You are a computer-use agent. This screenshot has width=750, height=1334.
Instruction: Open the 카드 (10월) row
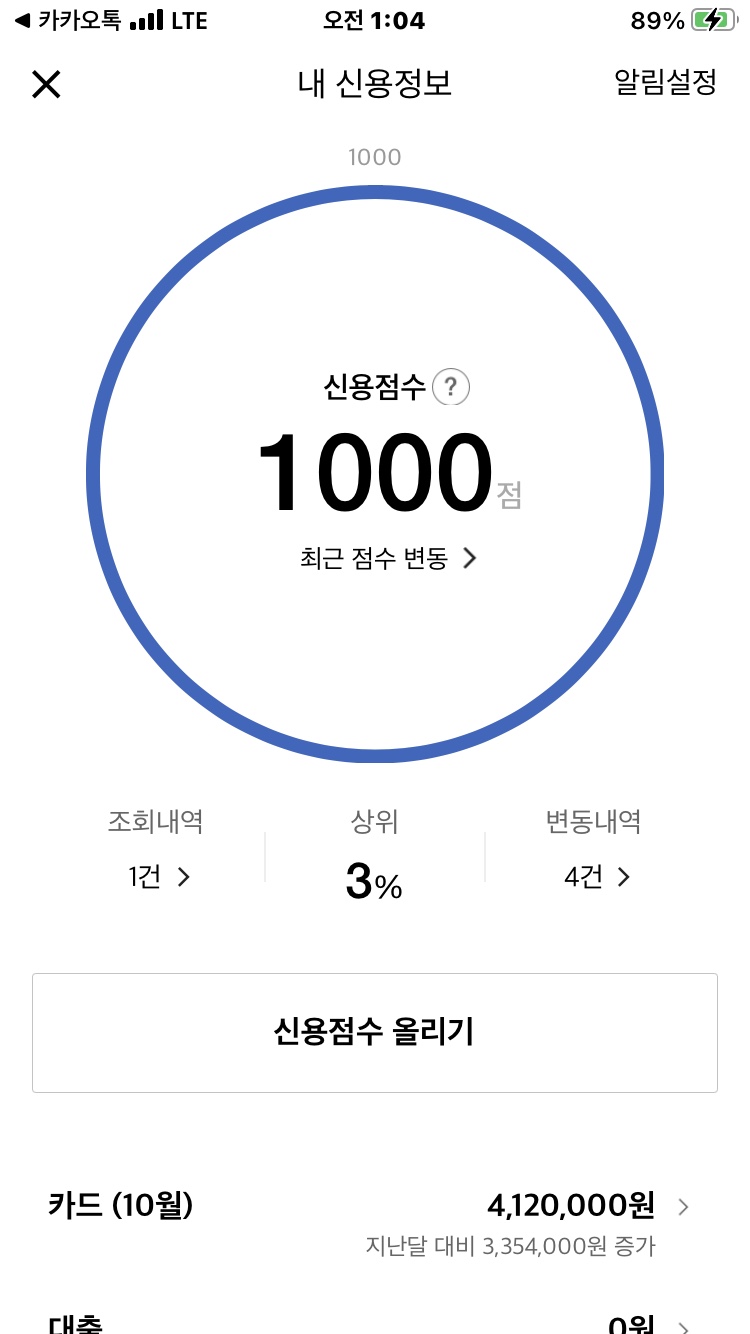pos(375,1223)
